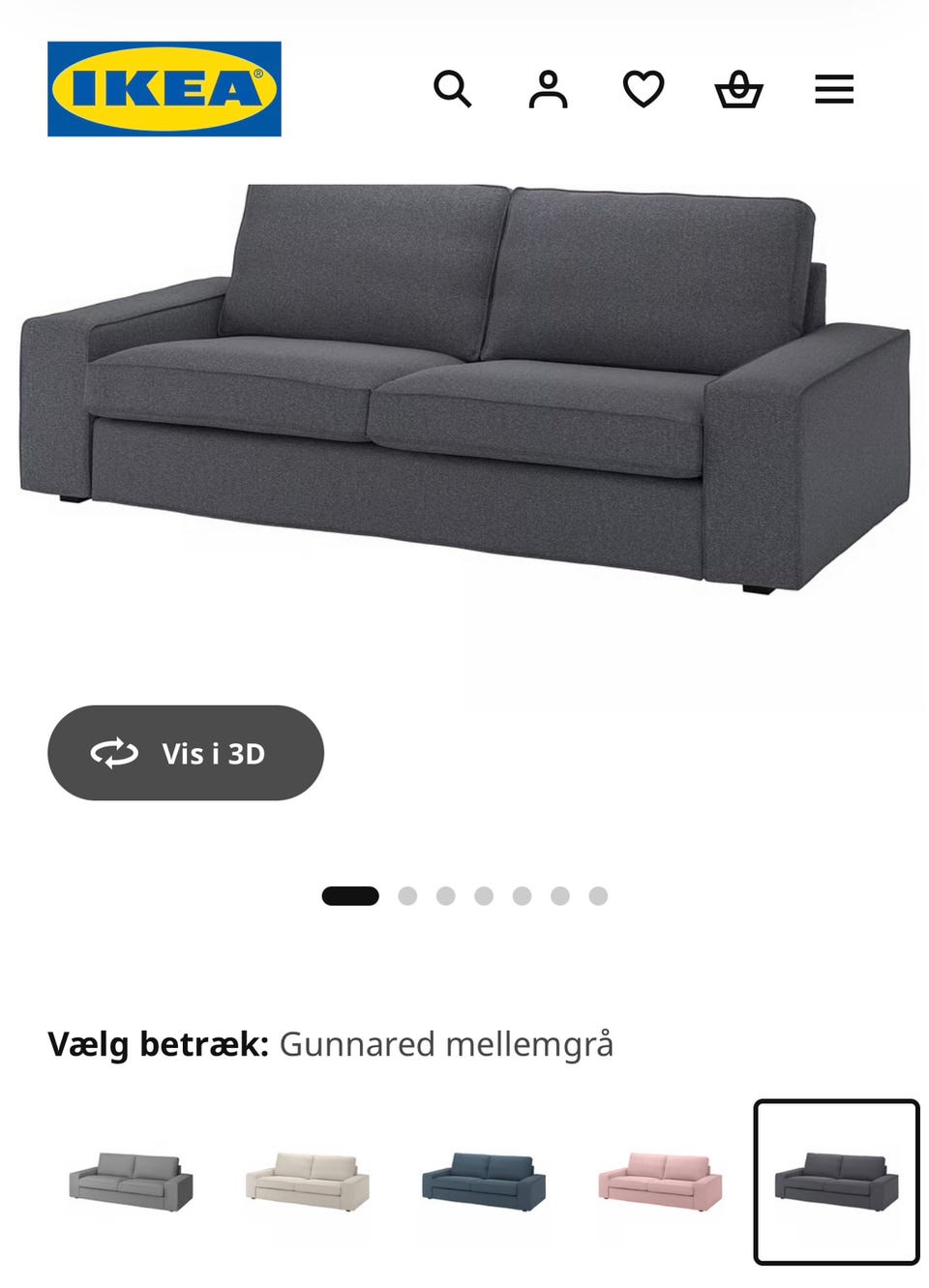Open the favorites heart icon

(x=643, y=90)
